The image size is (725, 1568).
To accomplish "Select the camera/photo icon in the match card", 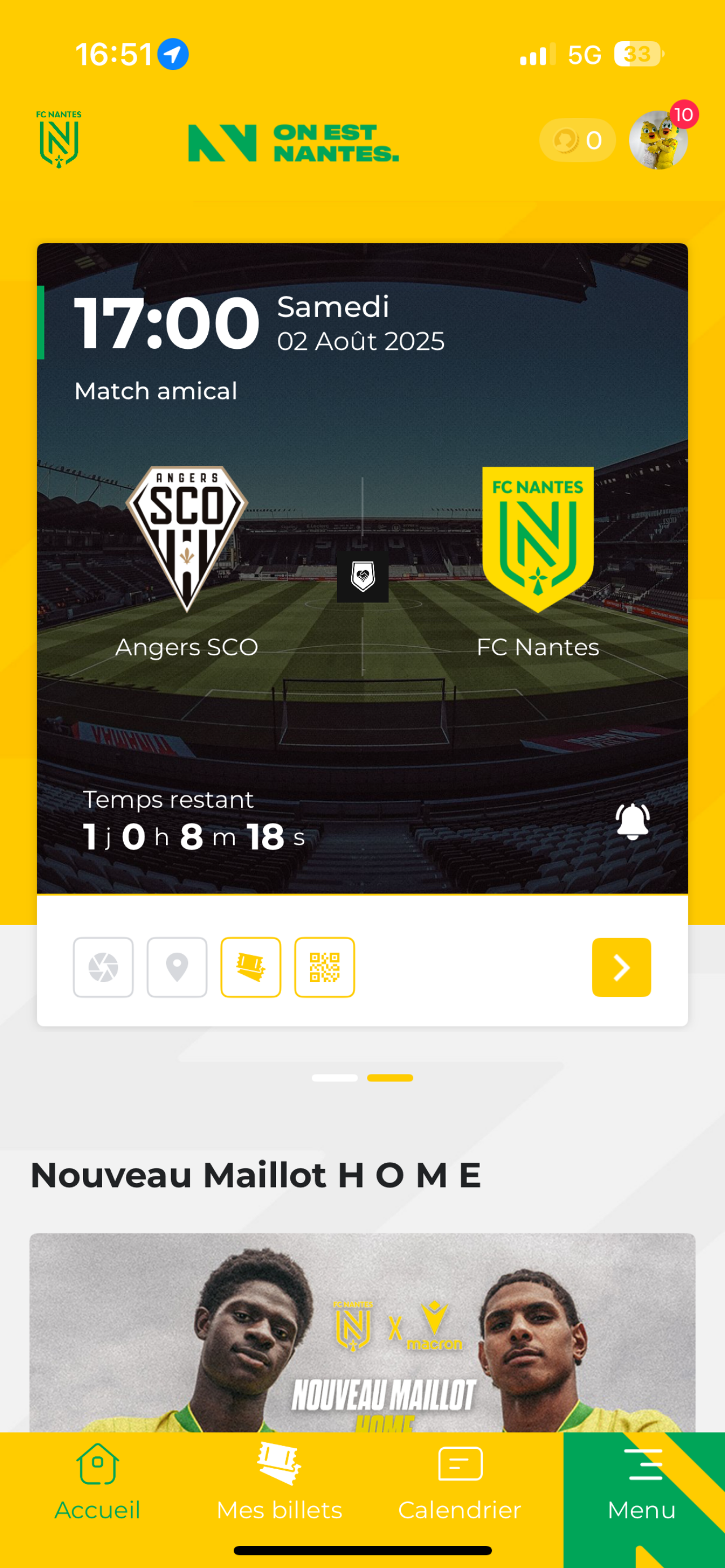I will pos(103,968).
